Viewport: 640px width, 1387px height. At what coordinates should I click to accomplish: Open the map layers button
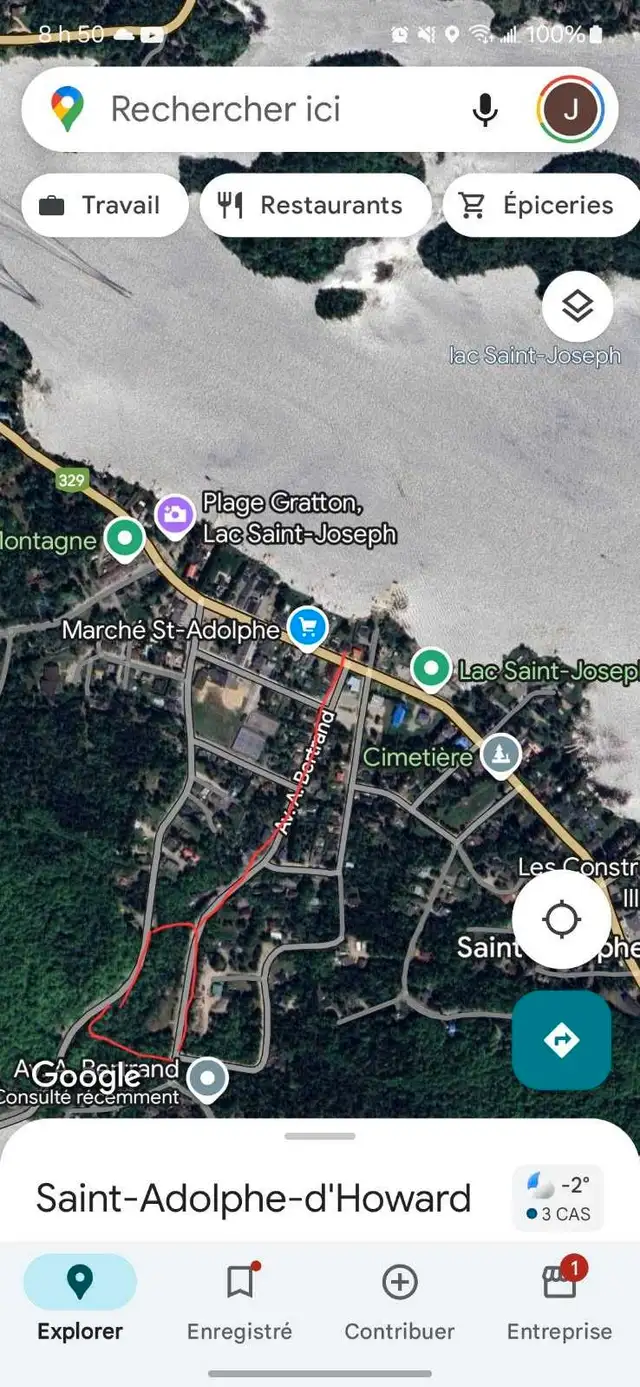pos(578,306)
